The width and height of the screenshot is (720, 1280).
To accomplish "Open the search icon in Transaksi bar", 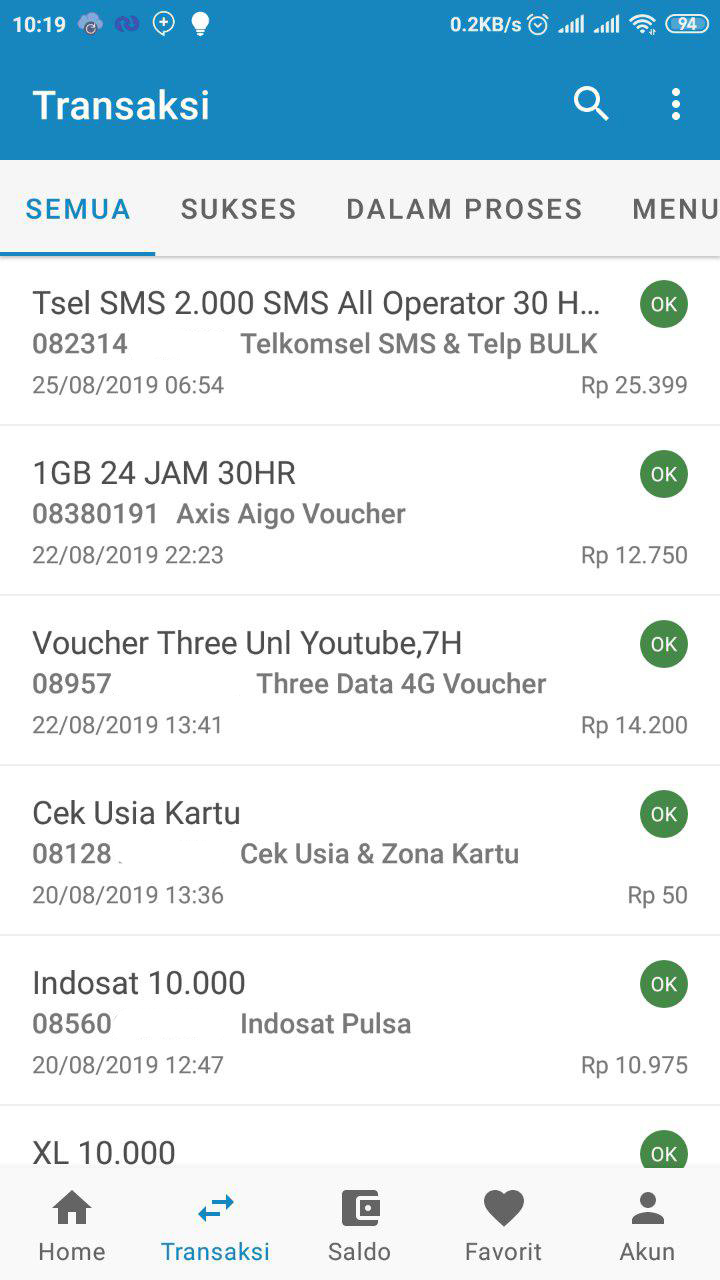I will tap(591, 104).
